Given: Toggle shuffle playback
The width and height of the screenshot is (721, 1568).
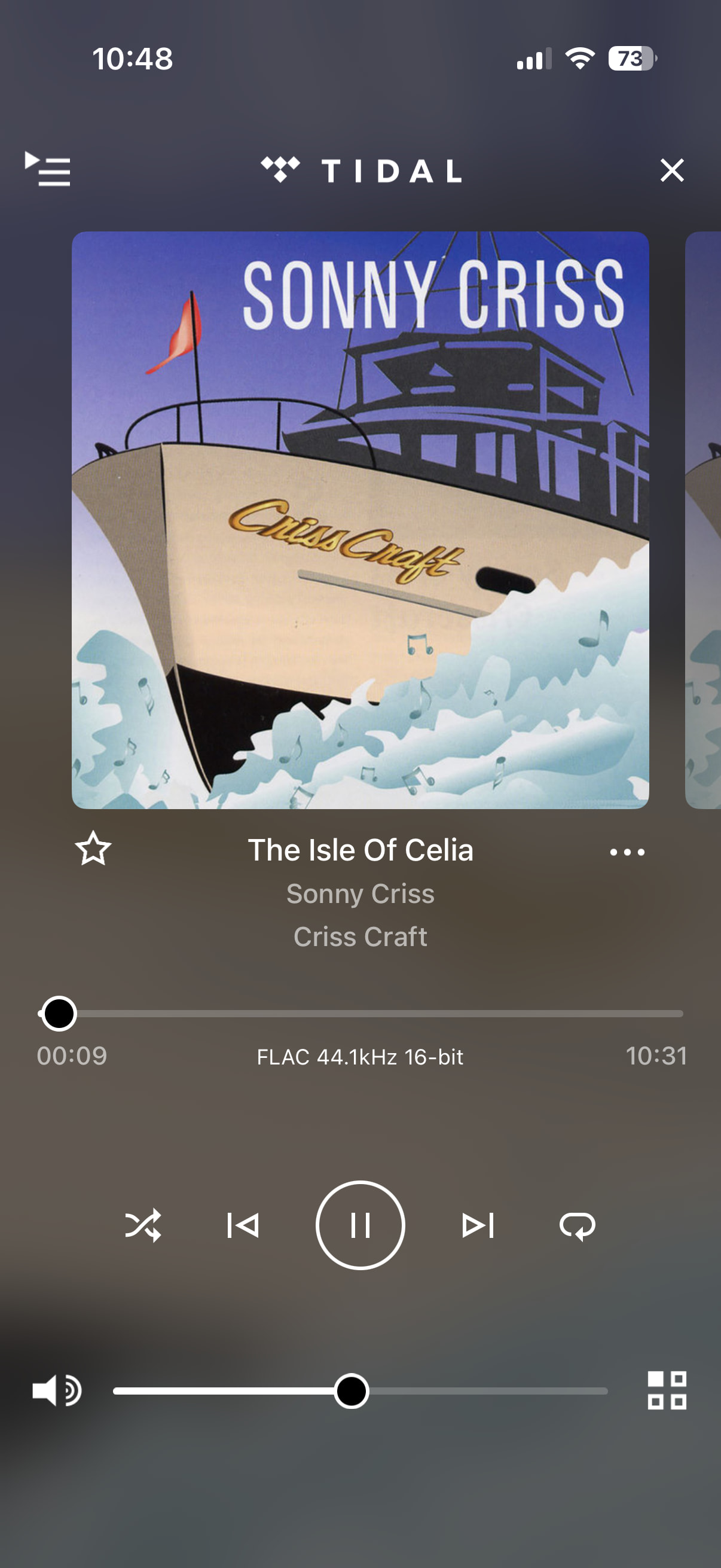Looking at the screenshot, I should [x=143, y=1225].
